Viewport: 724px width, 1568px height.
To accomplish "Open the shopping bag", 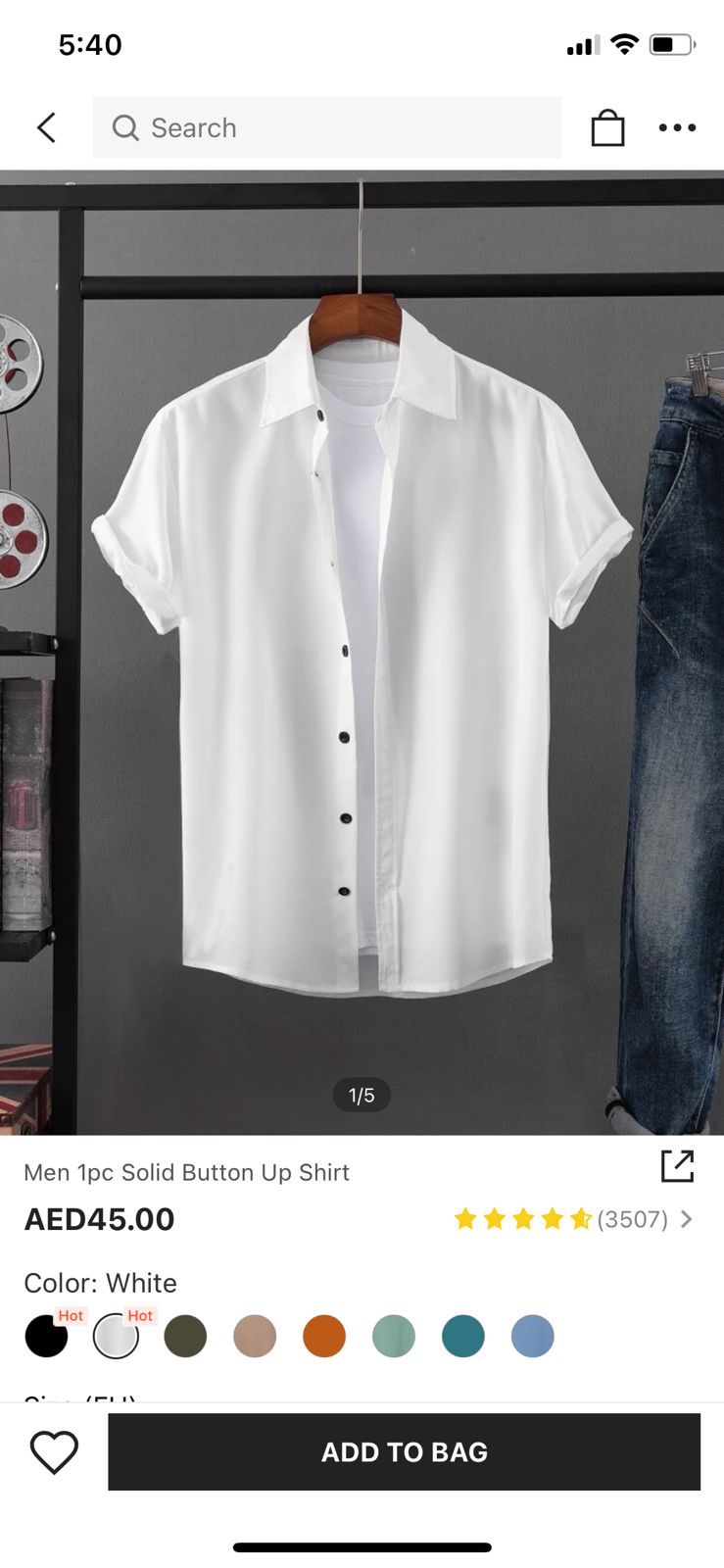I will (607, 127).
